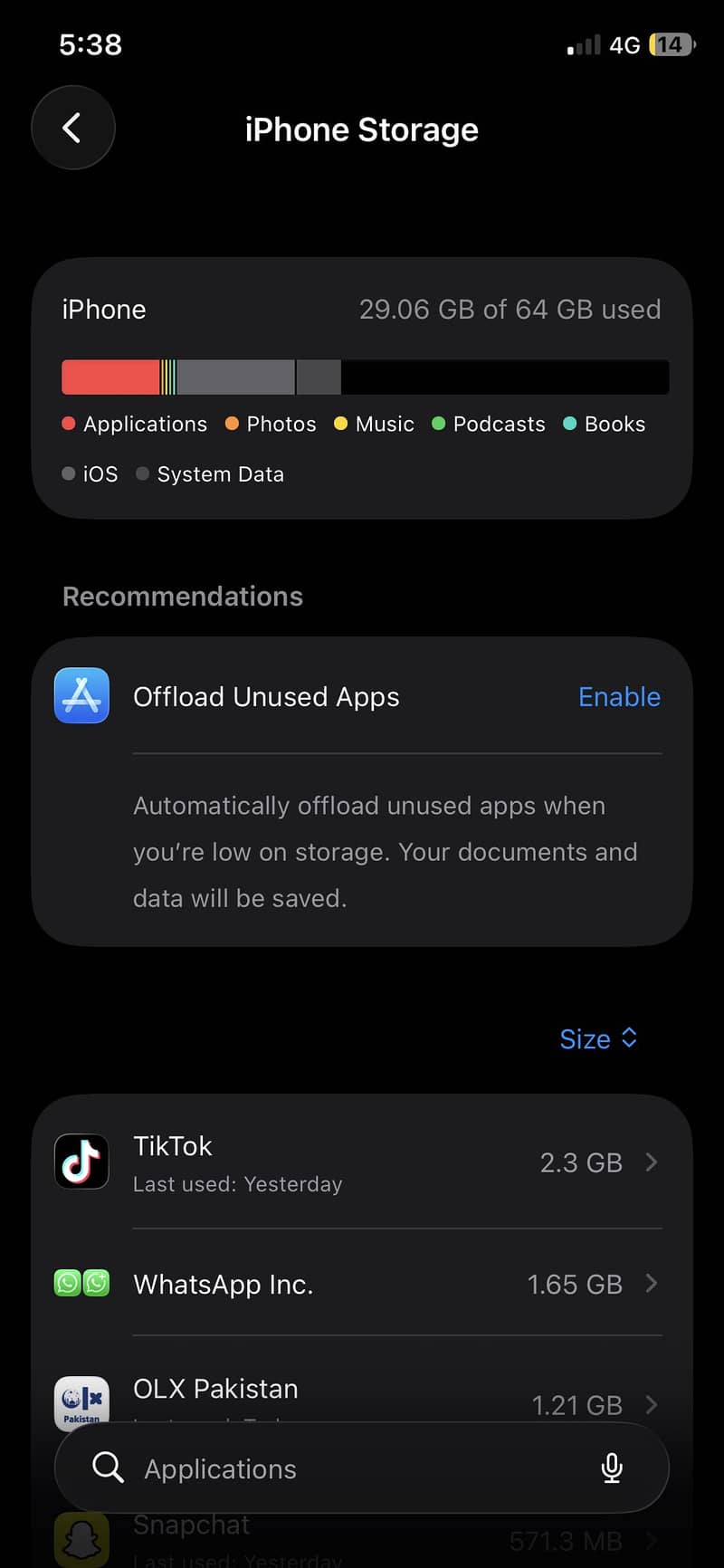Expand TikTok storage details via its chevron
Screen dimensions: 724x1568
(x=652, y=1162)
